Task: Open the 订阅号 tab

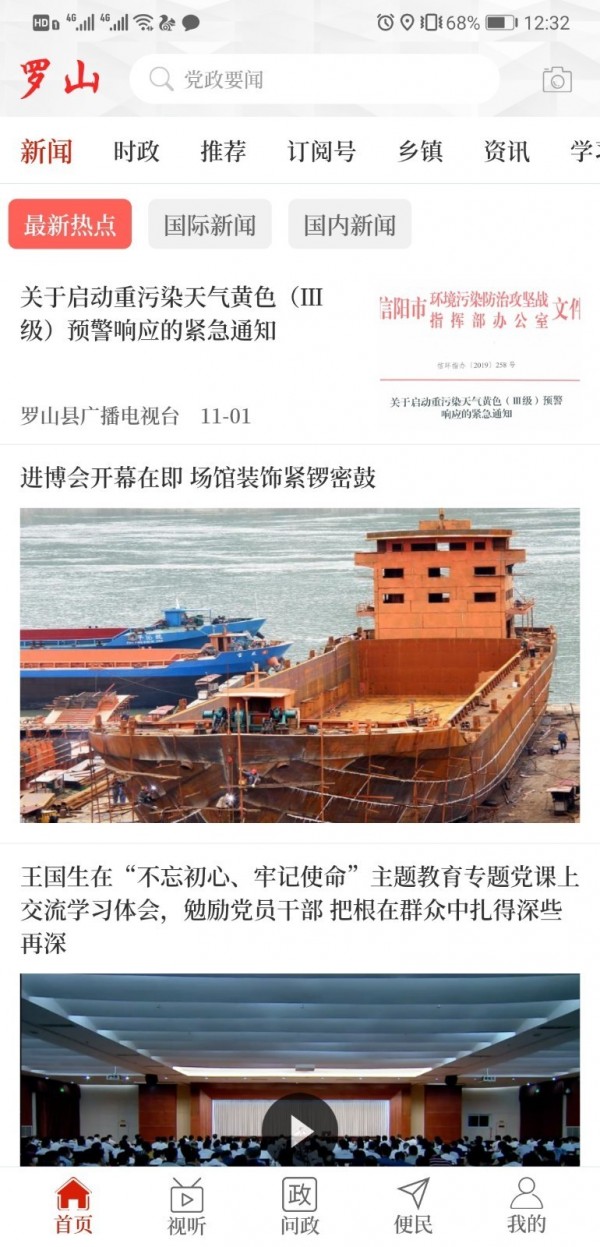Action: 321,152
